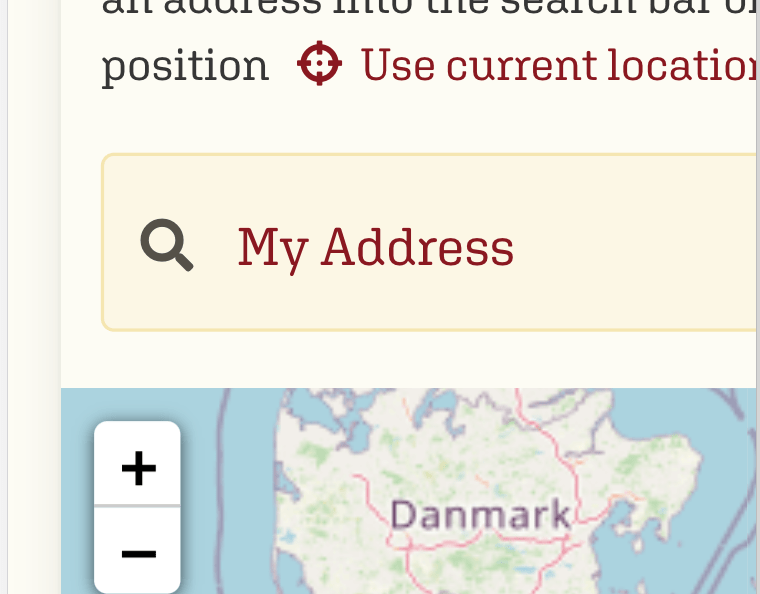The height and width of the screenshot is (594, 760).
Task: Zoom in on the map
Action: [138, 467]
